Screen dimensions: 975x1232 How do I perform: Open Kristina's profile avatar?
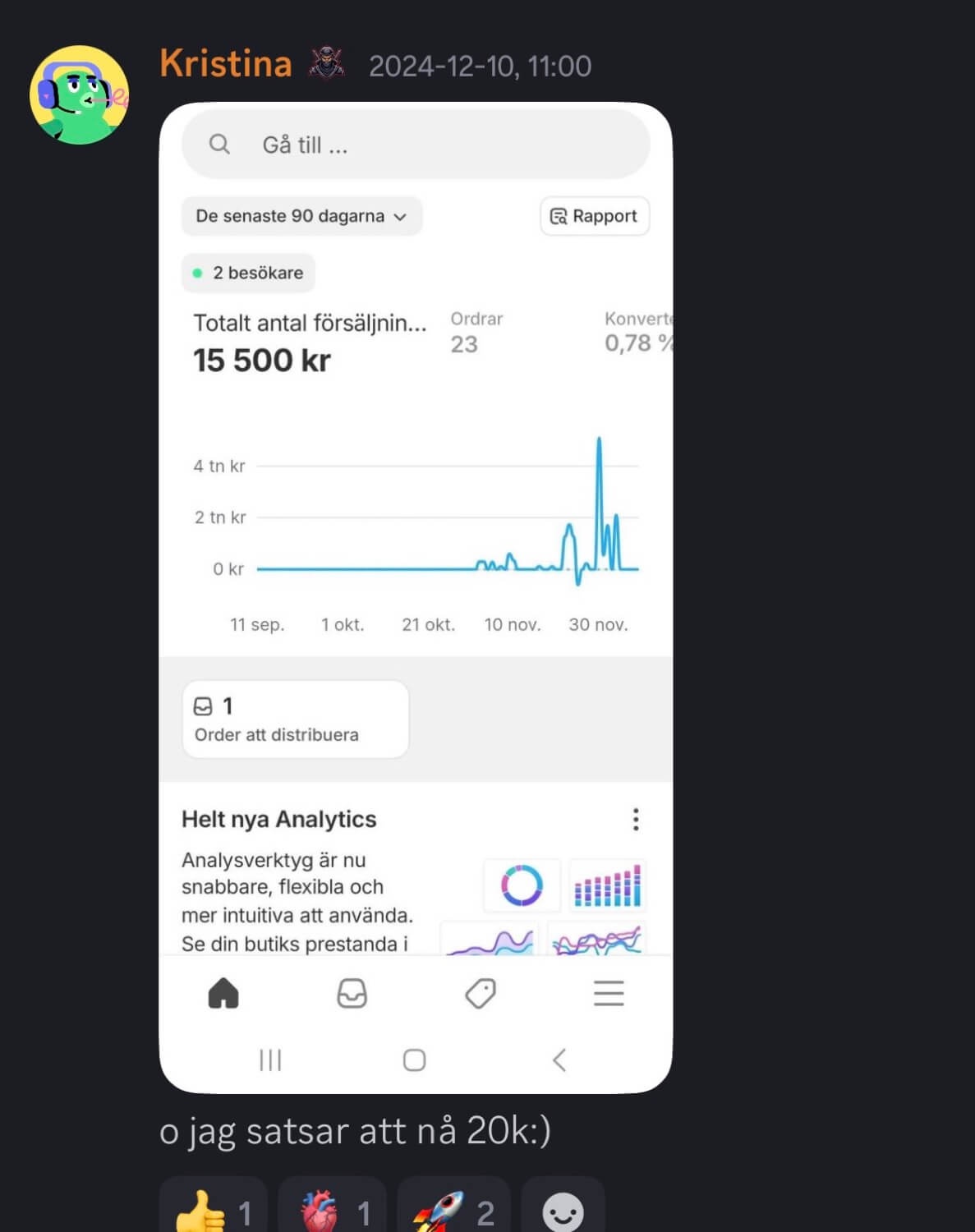tap(79, 94)
